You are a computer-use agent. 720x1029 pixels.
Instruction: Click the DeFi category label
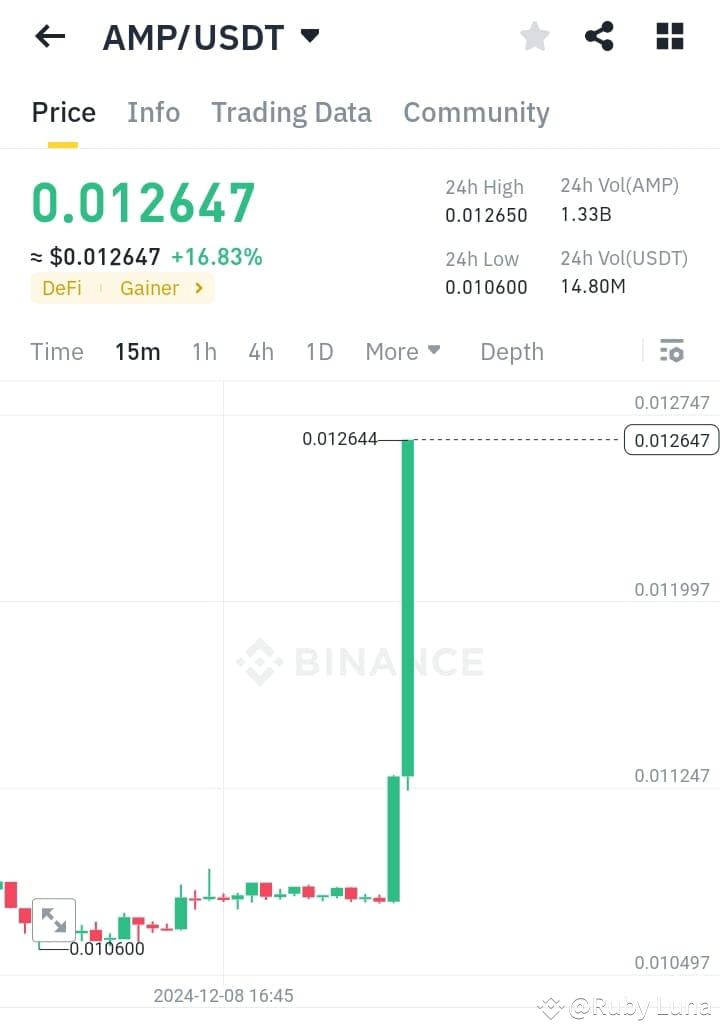pyautogui.click(x=61, y=288)
